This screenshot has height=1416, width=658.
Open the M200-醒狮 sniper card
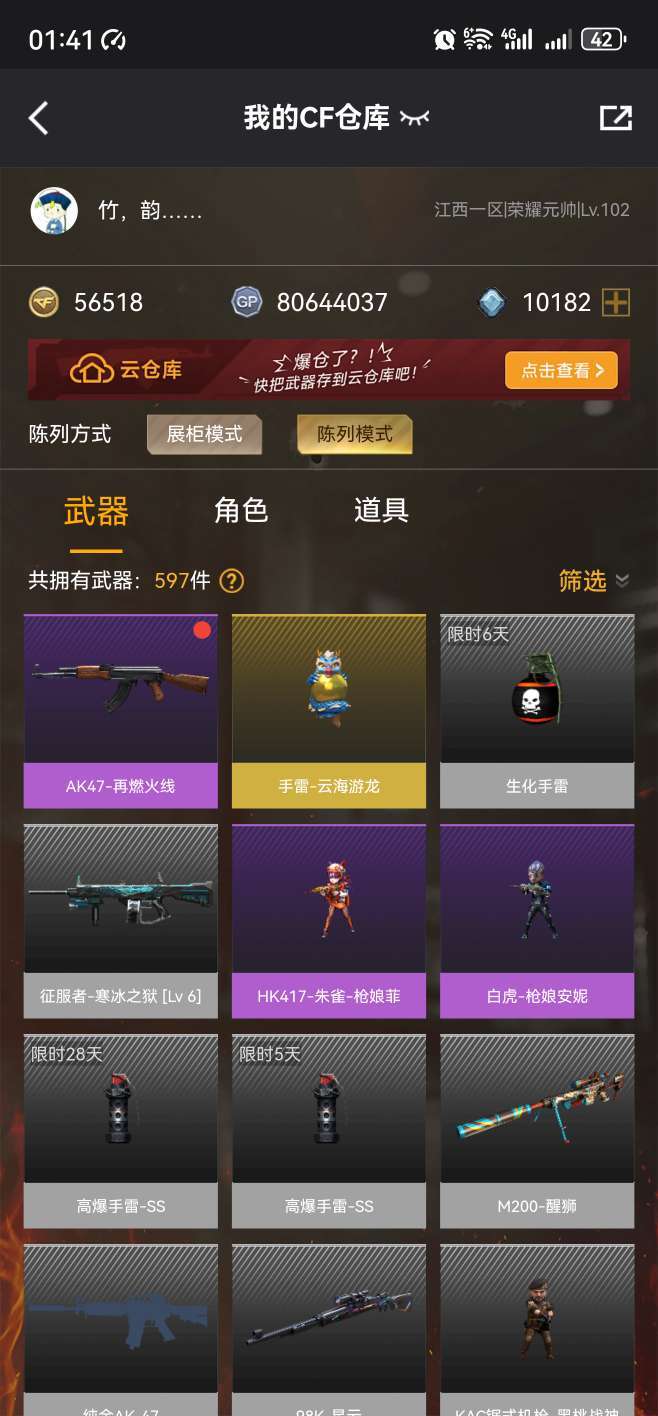point(537,1131)
